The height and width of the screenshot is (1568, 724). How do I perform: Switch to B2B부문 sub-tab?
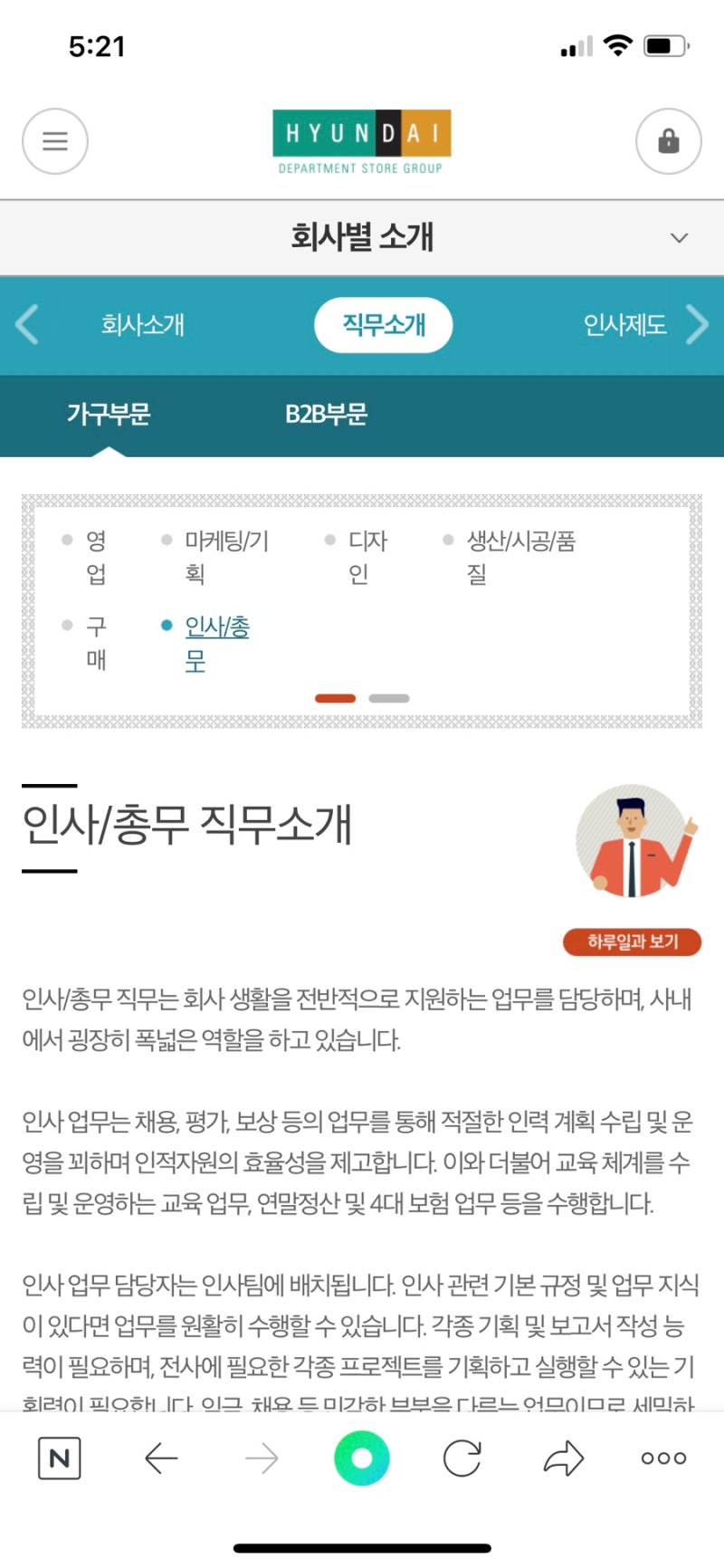[326, 415]
